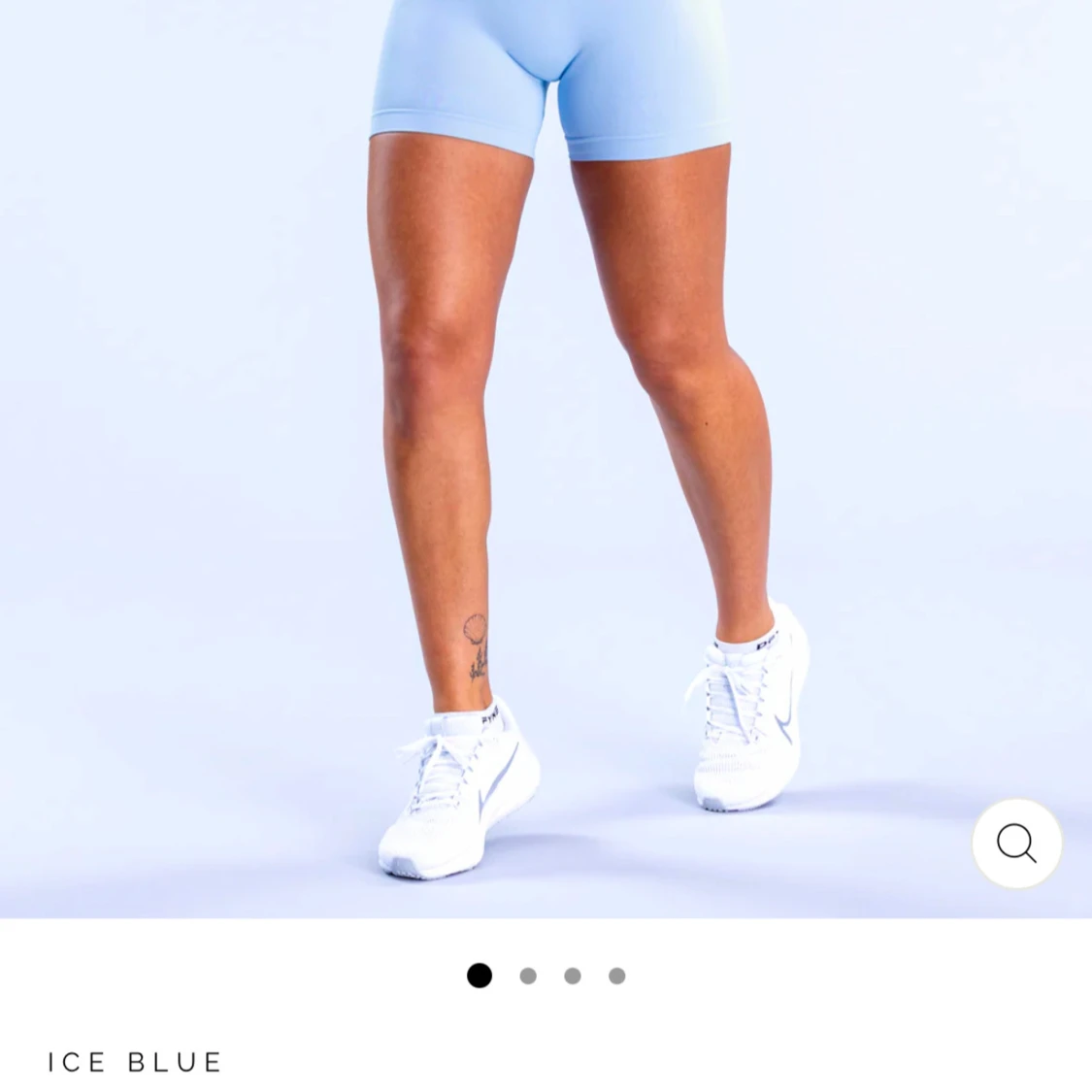Image resolution: width=1092 pixels, height=1092 pixels.
Task: Open the Ice Blue shorts product photo
Action: 546,437
